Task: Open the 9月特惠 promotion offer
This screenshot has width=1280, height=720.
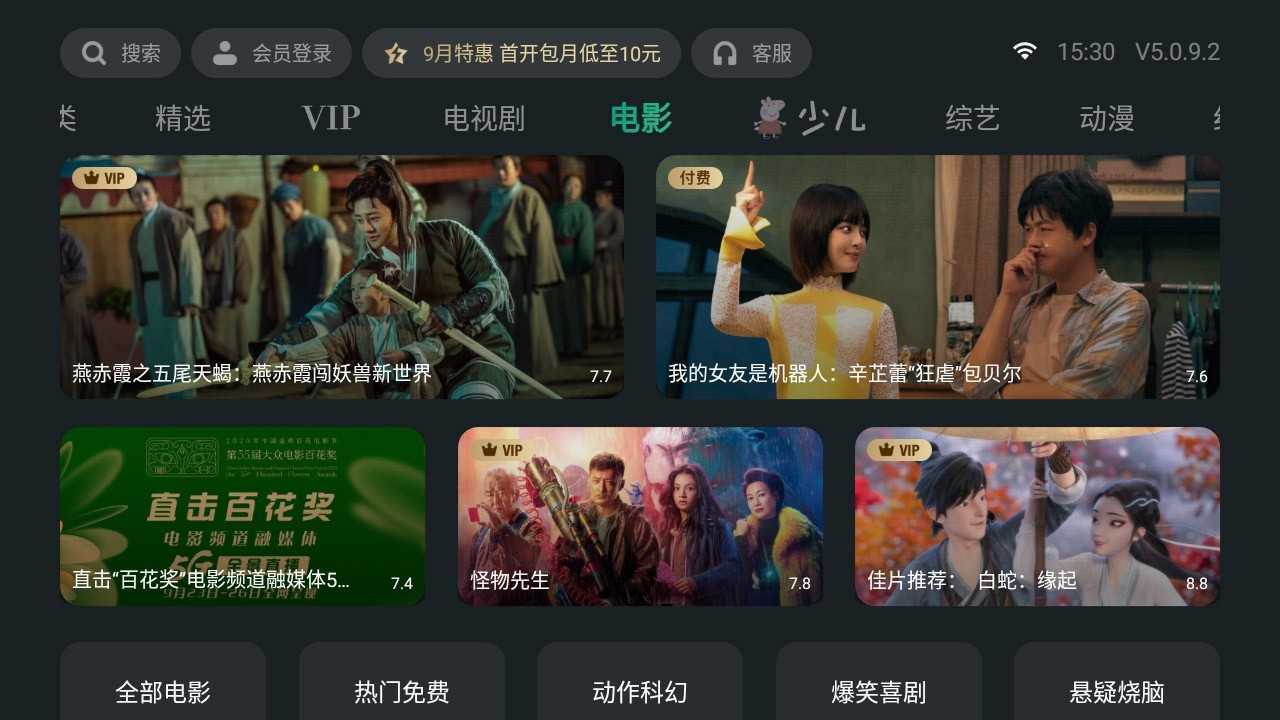Action: (x=521, y=53)
